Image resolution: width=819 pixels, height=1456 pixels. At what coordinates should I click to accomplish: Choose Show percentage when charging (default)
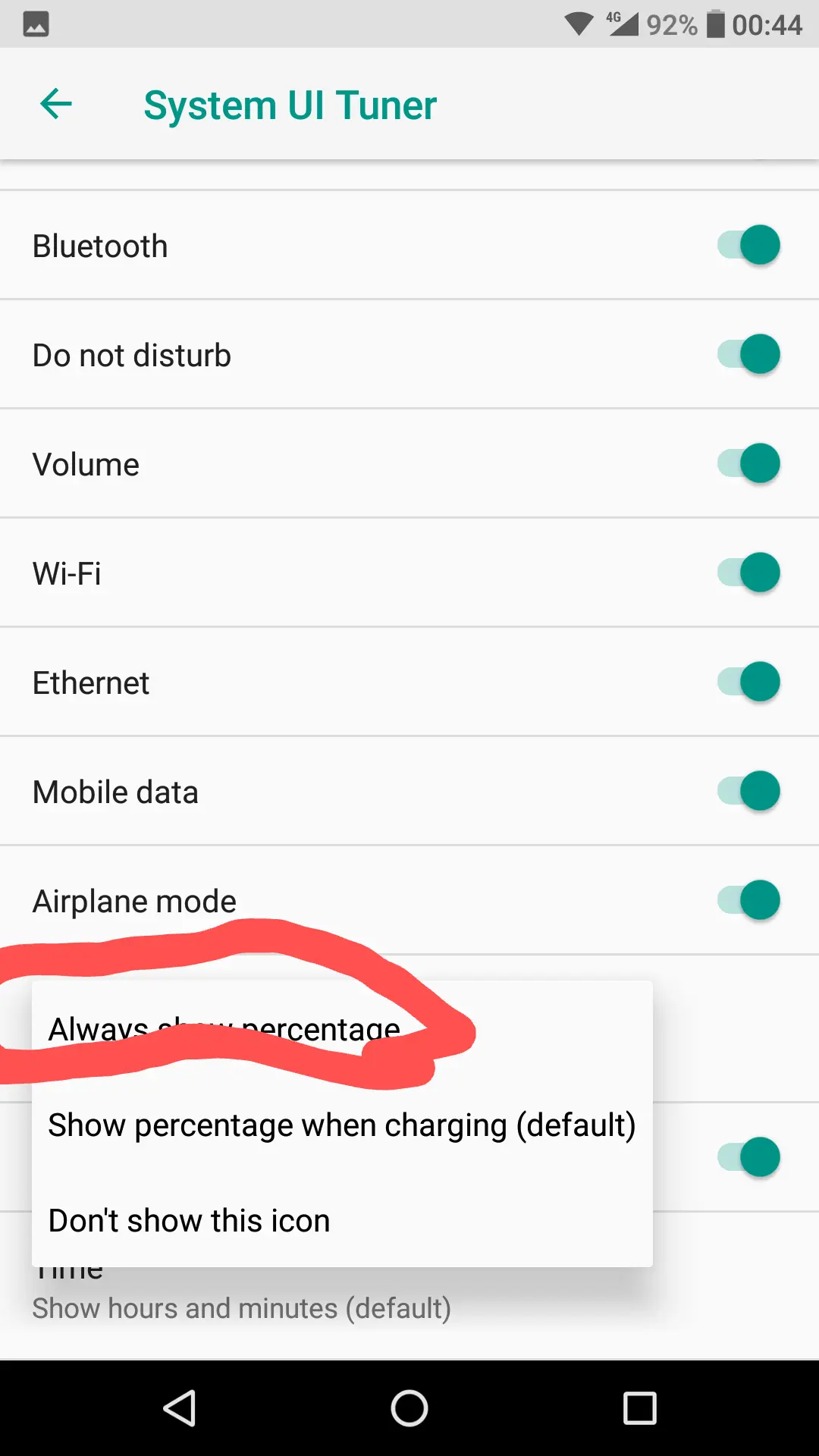pyautogui.click(x=342, y=1125)
